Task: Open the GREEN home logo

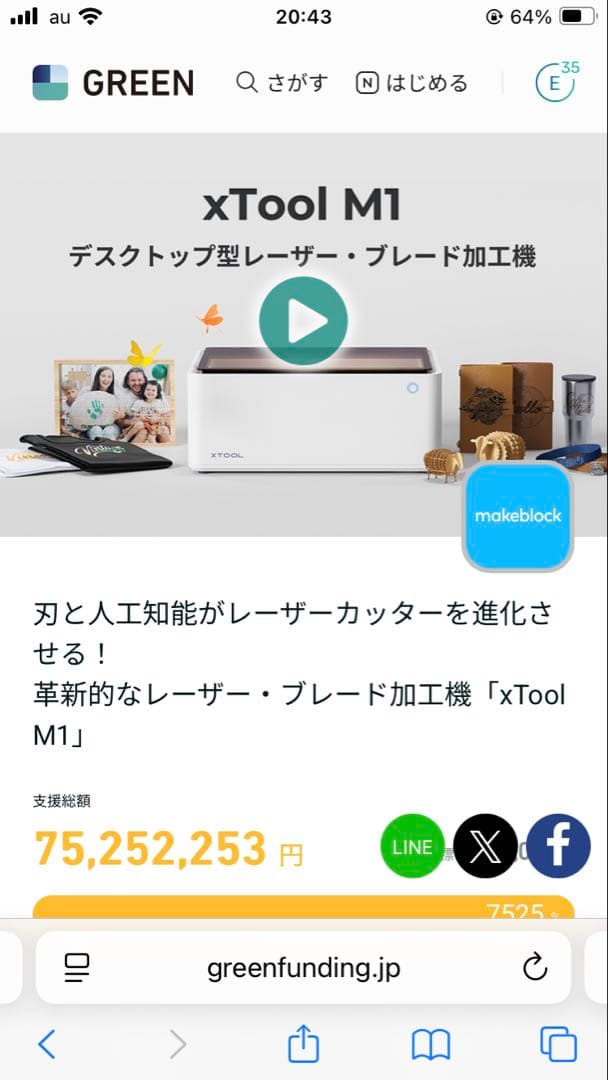Action: pyautogui.click(x=113, y=83)
